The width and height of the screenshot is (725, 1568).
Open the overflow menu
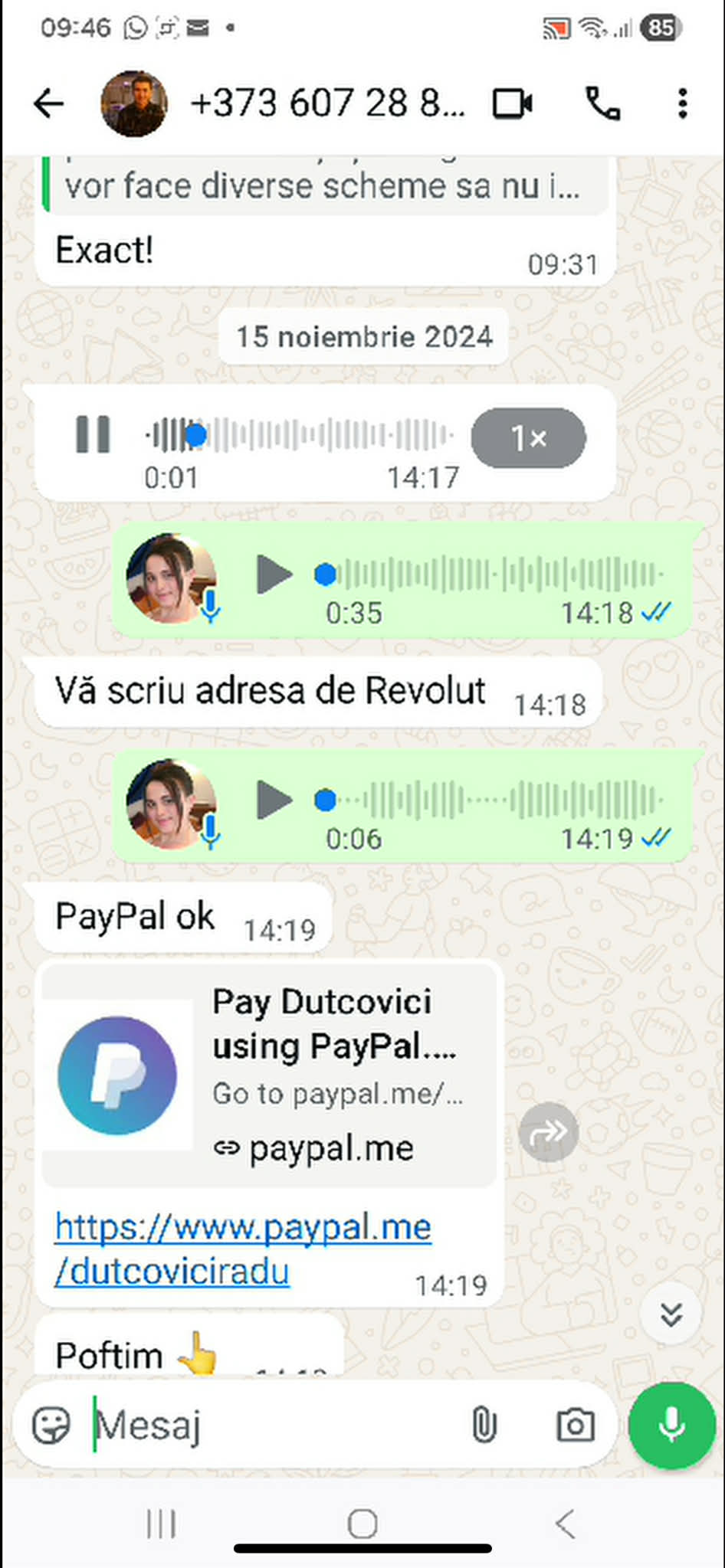(x=682, y=103)
